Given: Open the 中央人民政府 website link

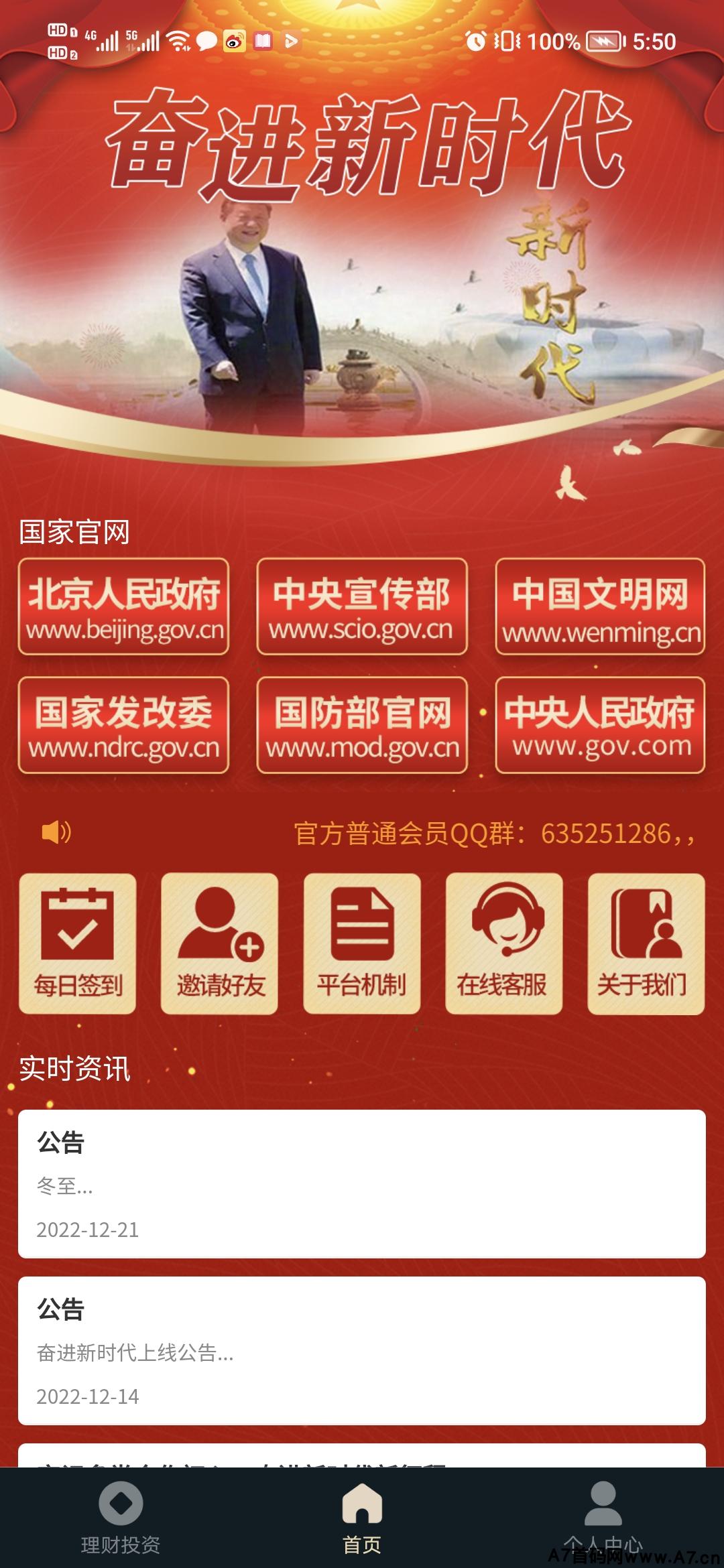Looking at the screenshot, I should click(600, 725).
